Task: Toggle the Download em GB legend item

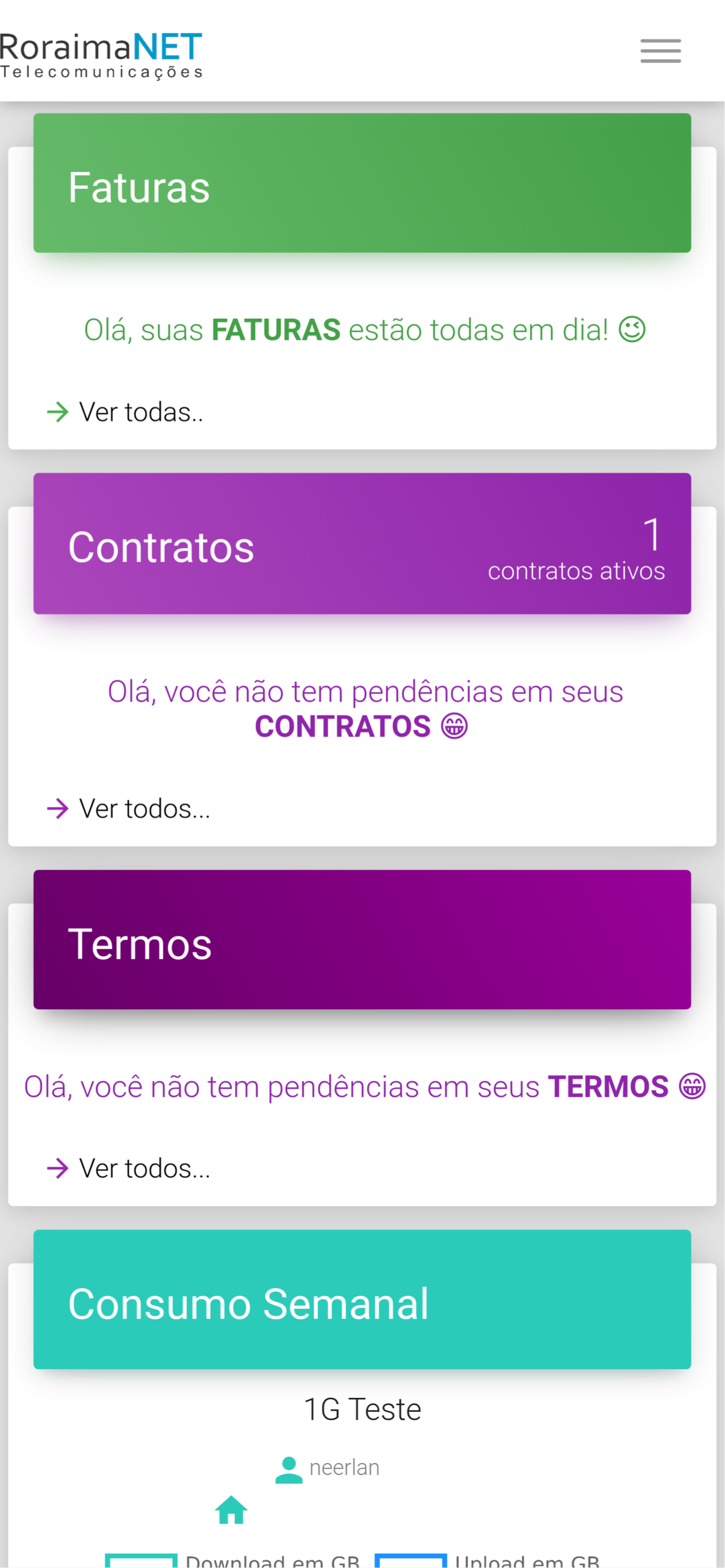Action: tap(233, 1560)
